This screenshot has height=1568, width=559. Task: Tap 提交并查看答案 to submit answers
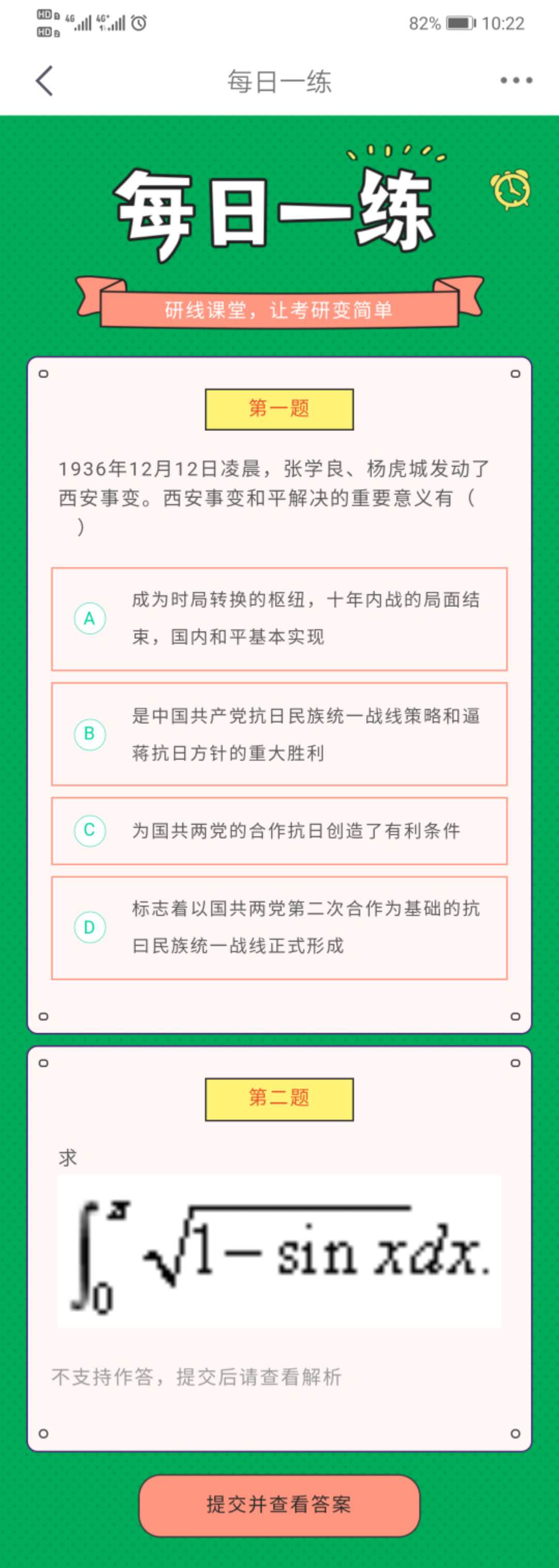coord(279,1505)
